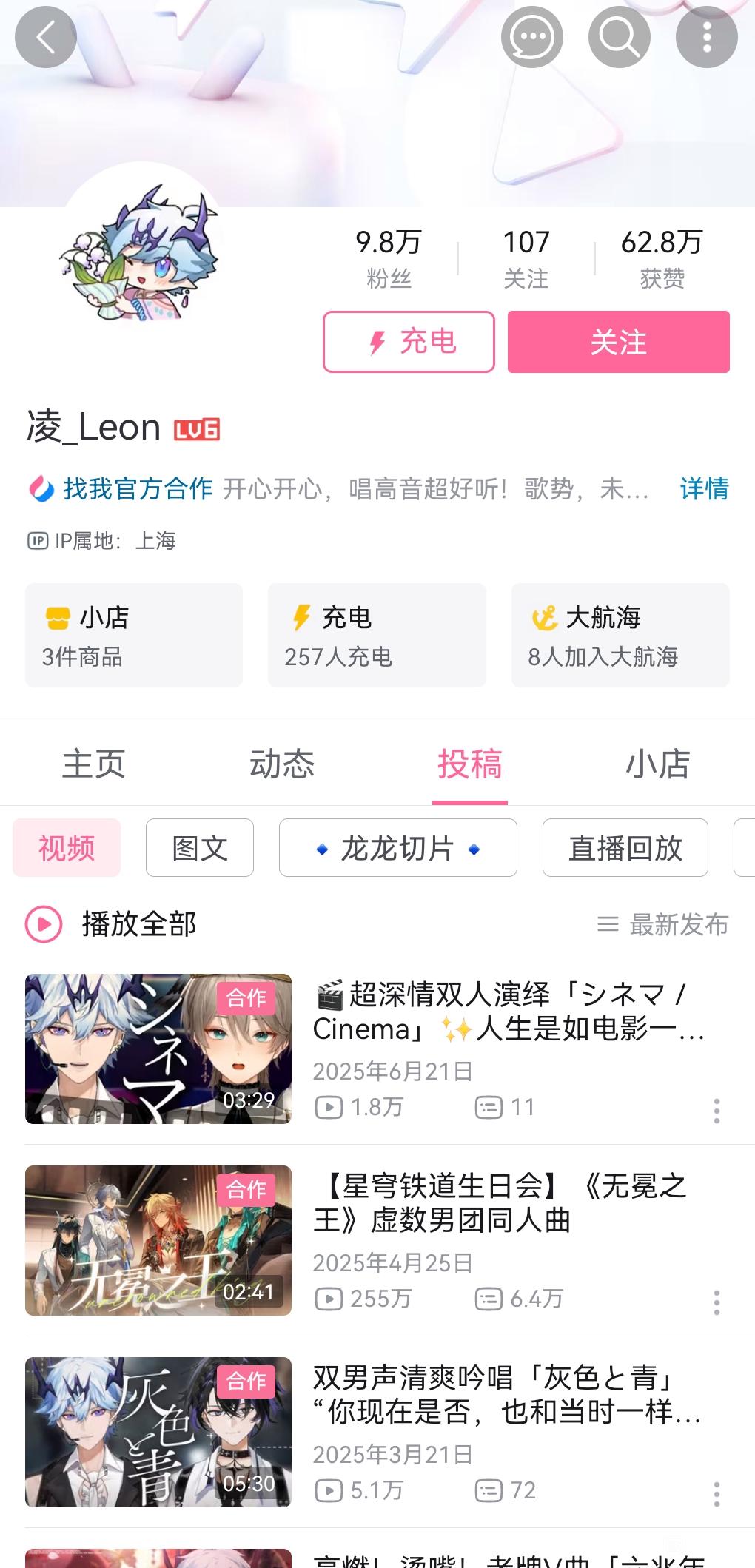Tap the 充电 button beside follow

click(409, 342)
